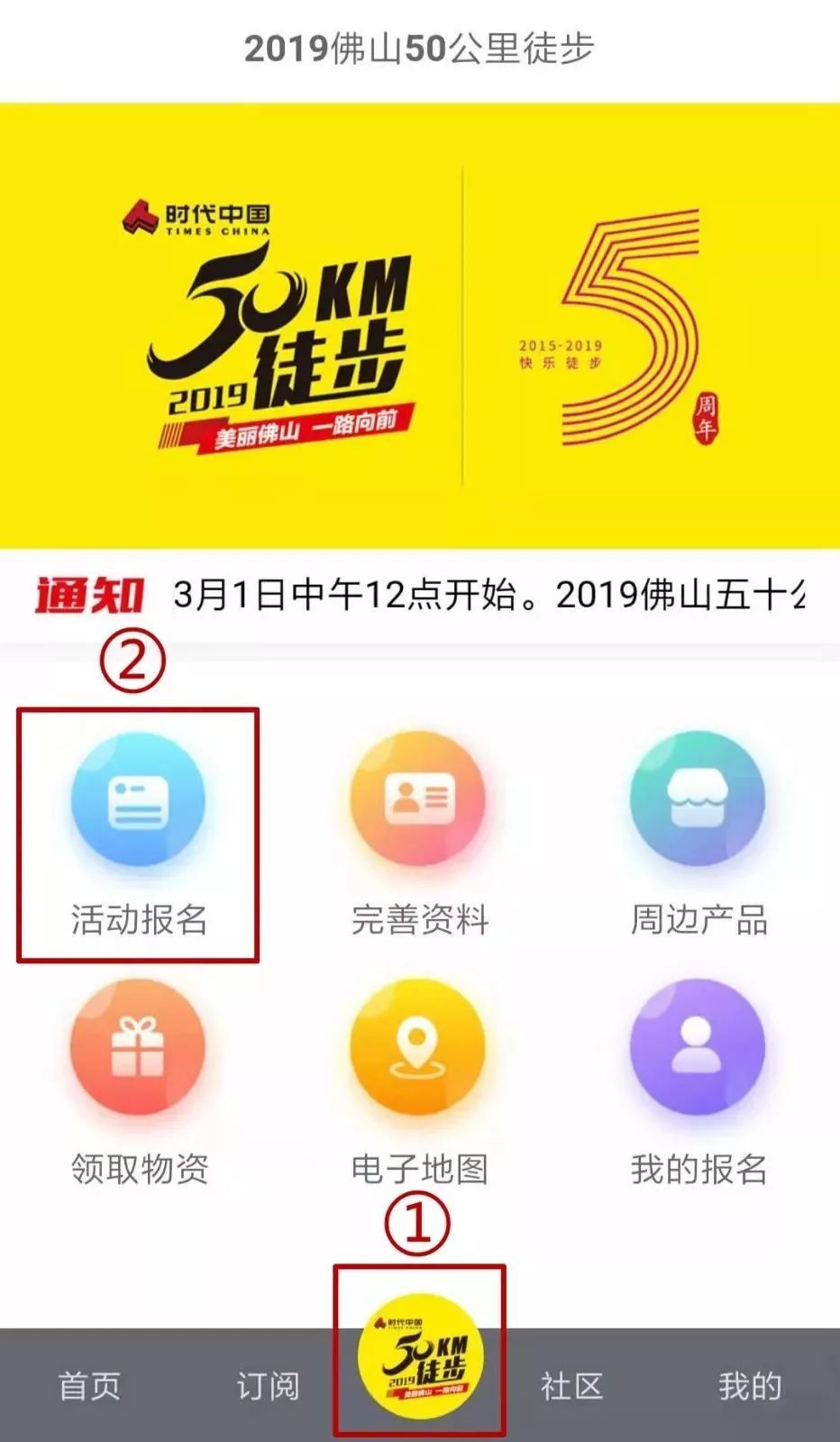The width and height of the screenshot is (840, 1442).
Task: Switch to the 首页 home tab
Action: tap(88, 1386)
